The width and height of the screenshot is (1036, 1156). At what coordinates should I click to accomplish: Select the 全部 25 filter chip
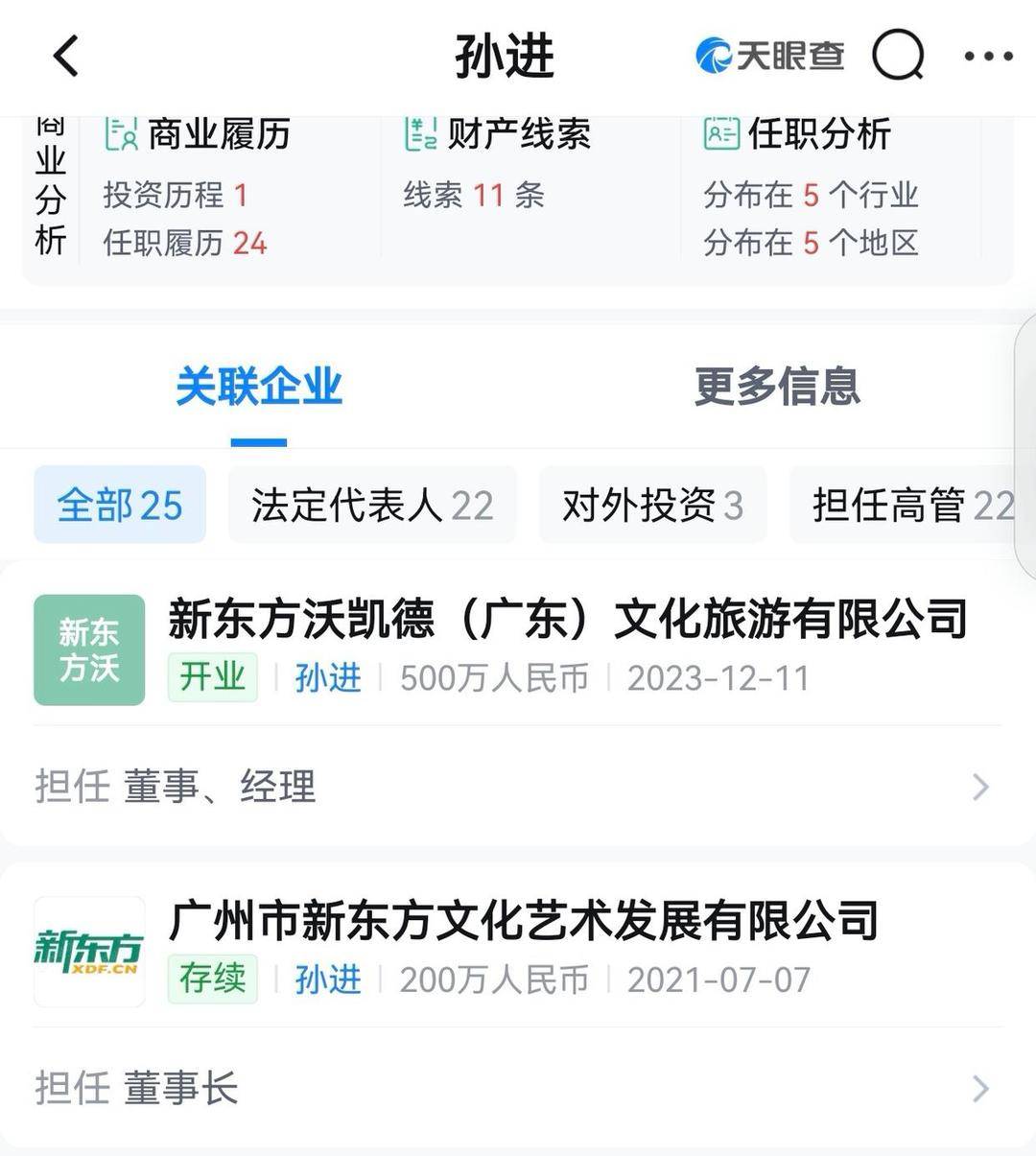[120, 505]
